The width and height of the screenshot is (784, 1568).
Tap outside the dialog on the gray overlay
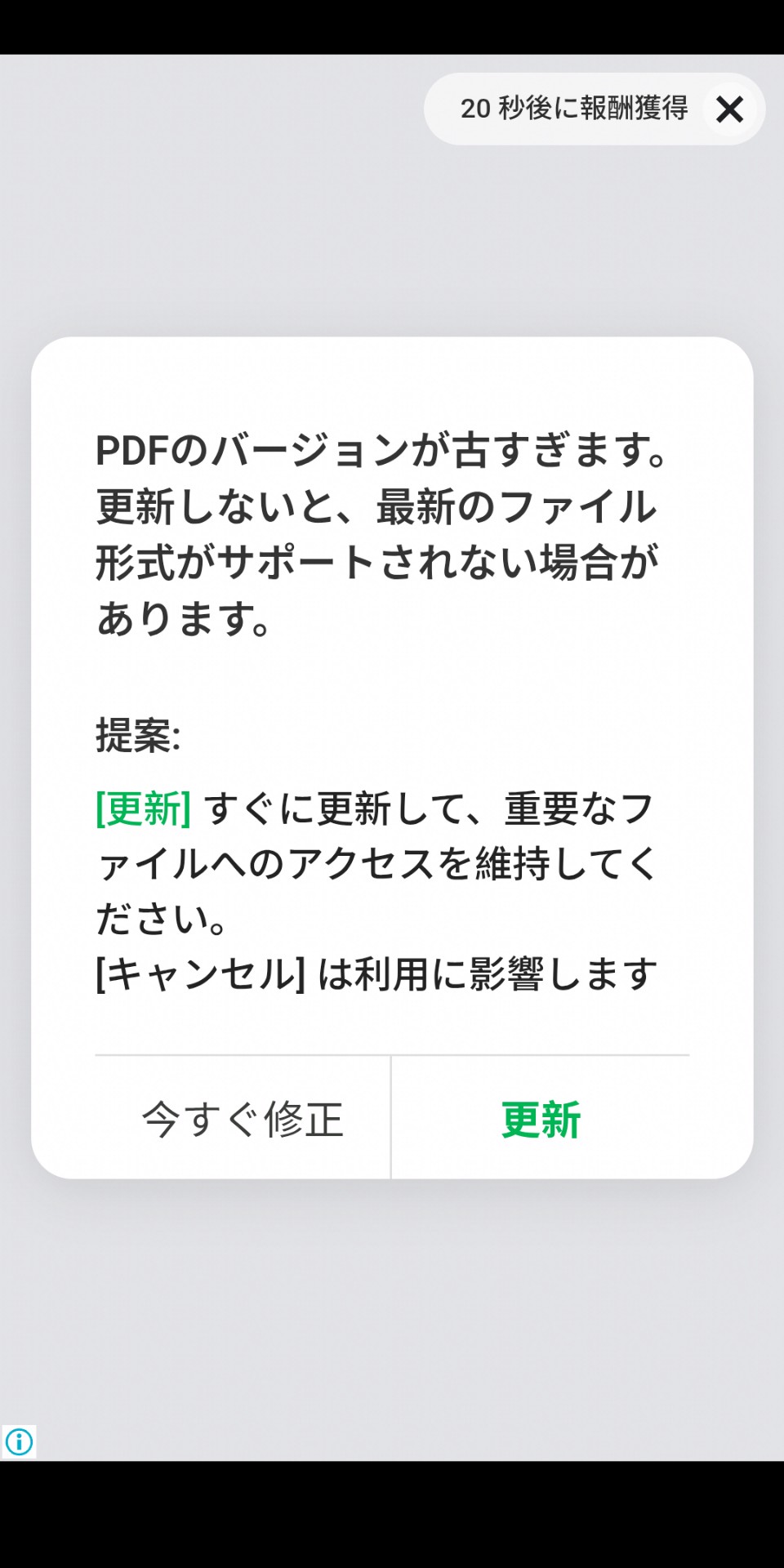tap(392, 1347)
